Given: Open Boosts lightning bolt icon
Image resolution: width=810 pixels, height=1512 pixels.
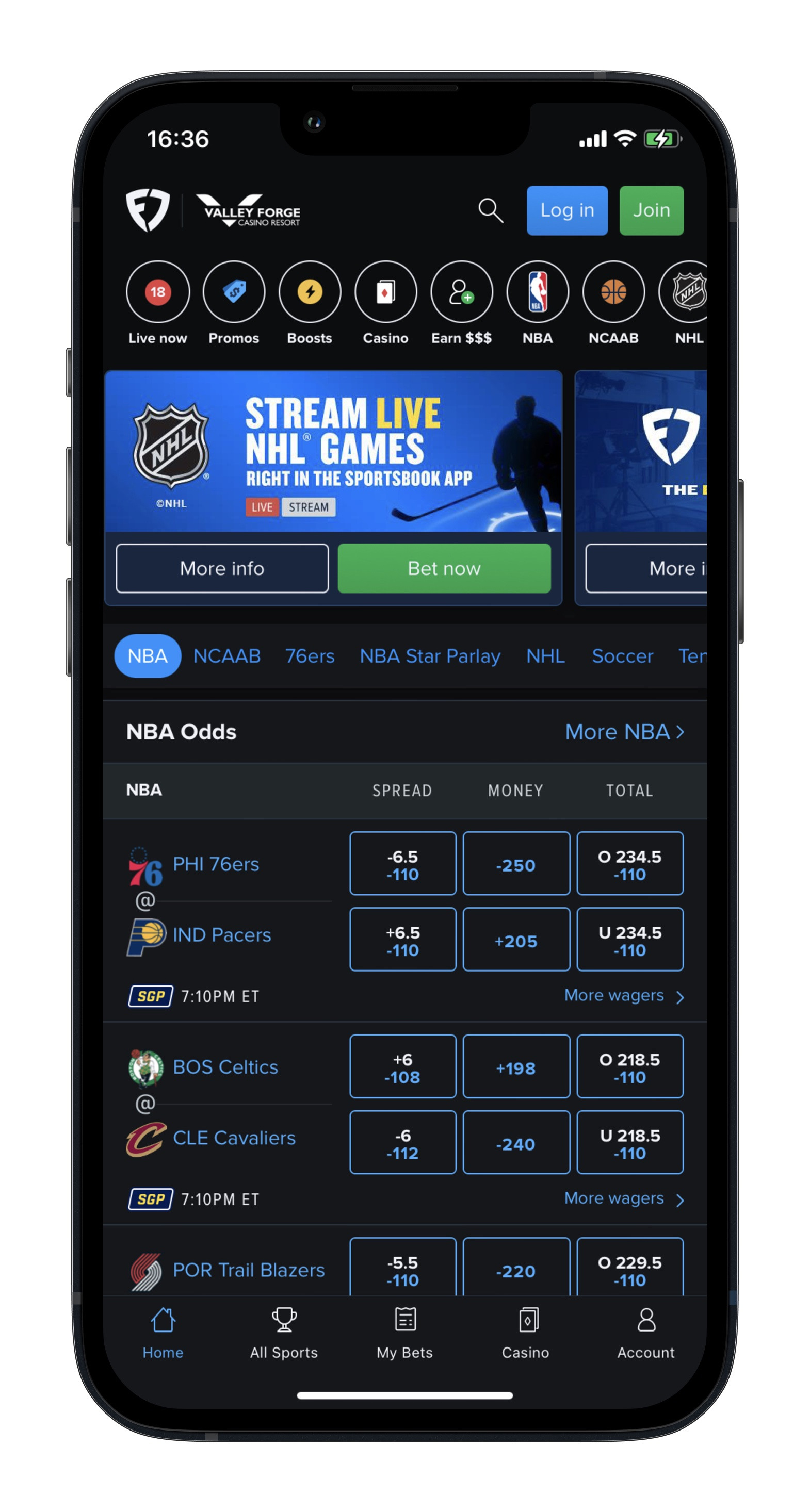Looking at the screenshot, I should click(x=310, y=292).
